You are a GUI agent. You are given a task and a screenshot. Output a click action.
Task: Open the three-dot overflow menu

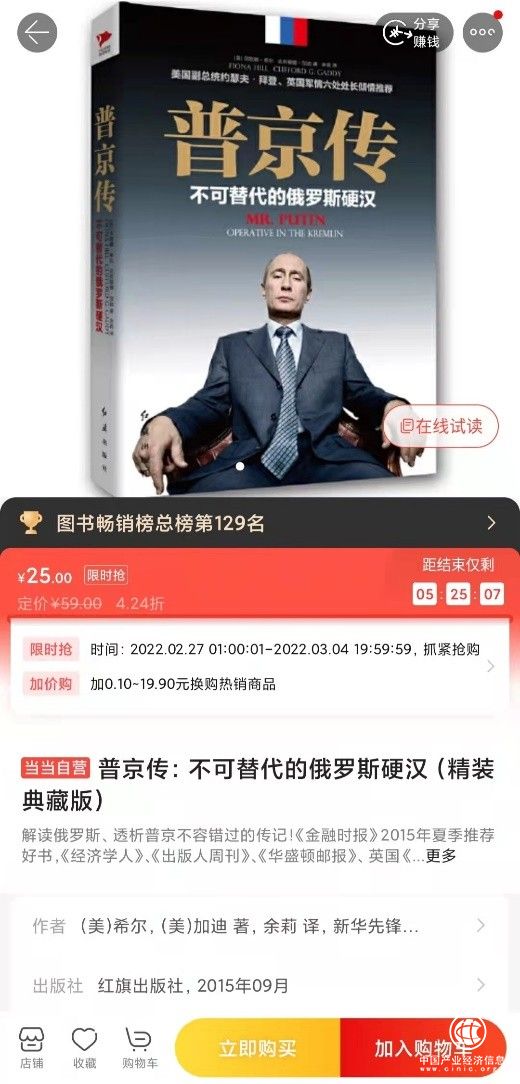point(483,32)
